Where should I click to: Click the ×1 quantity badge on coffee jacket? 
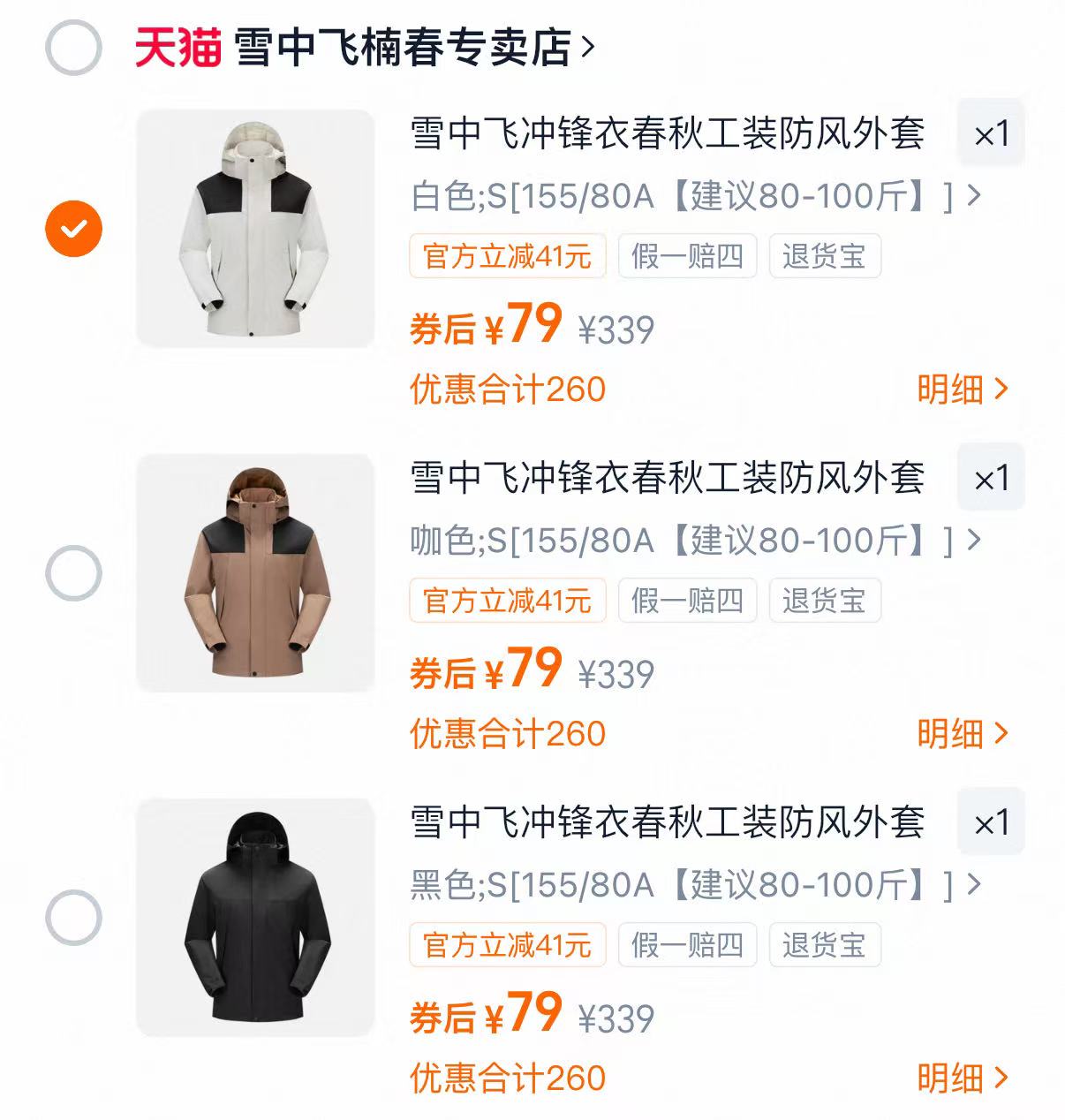point(991,479)
